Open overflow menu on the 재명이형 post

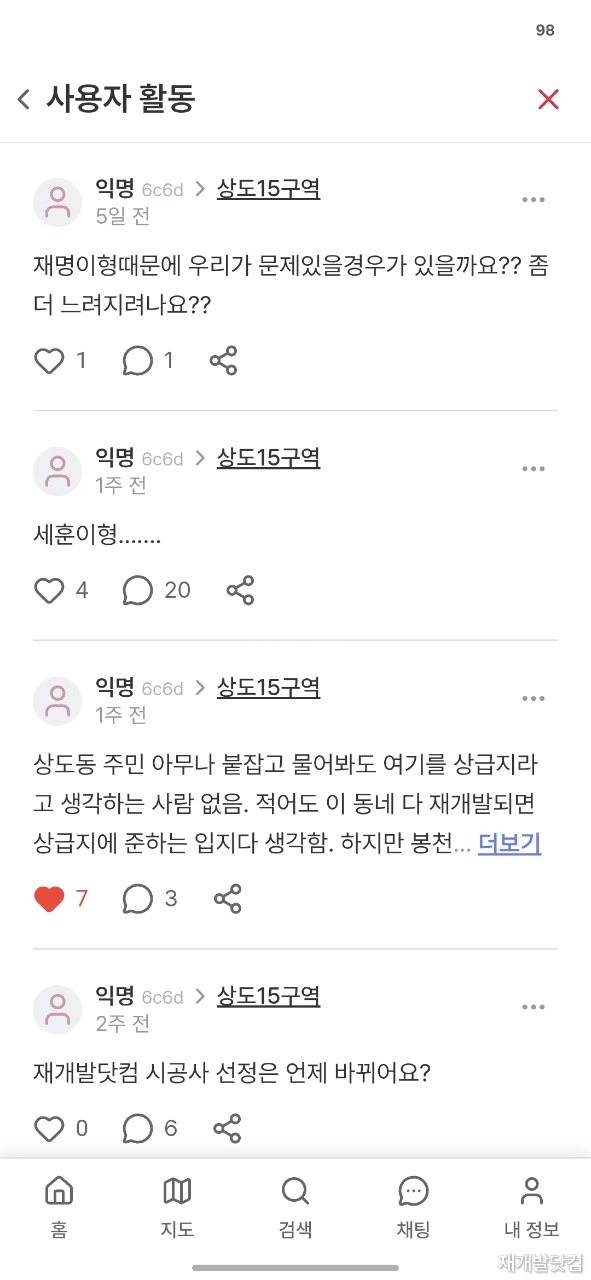pyautogui.click(x=533, y=199)
